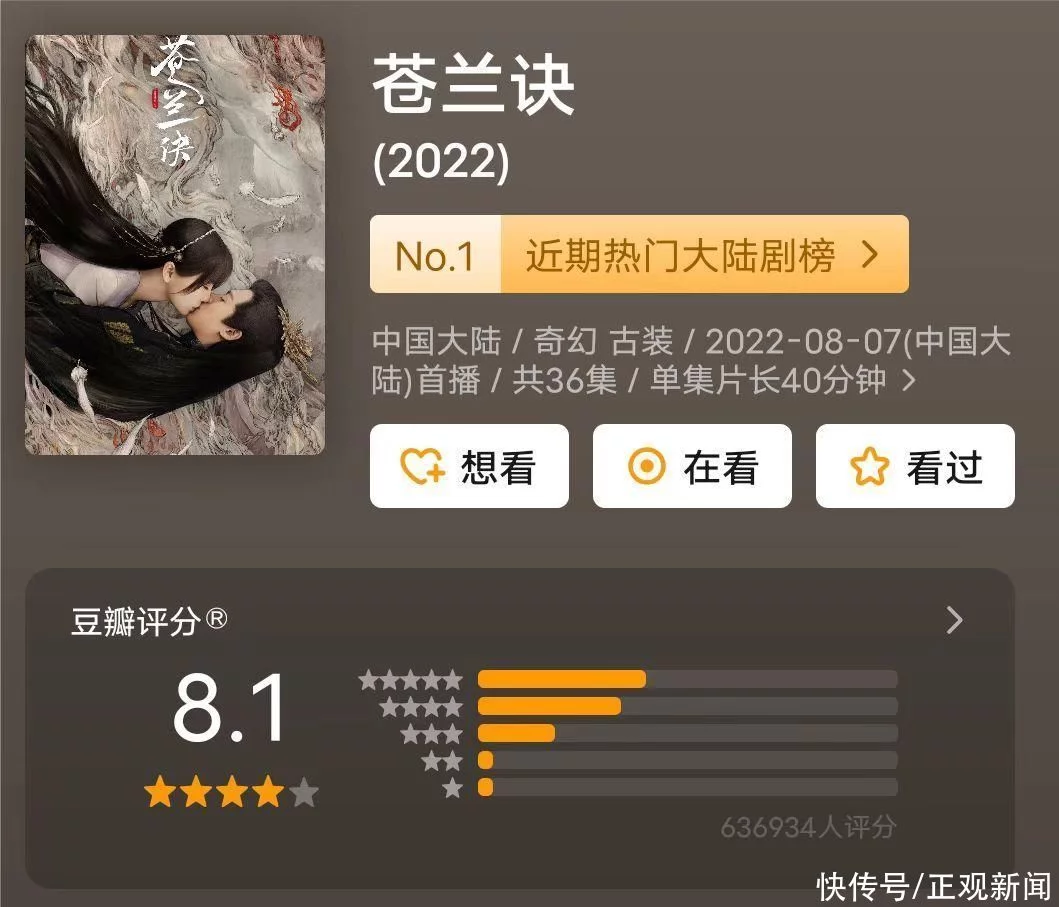
Task: View the 苍兰诀 poster image
Action: (174, 245)
